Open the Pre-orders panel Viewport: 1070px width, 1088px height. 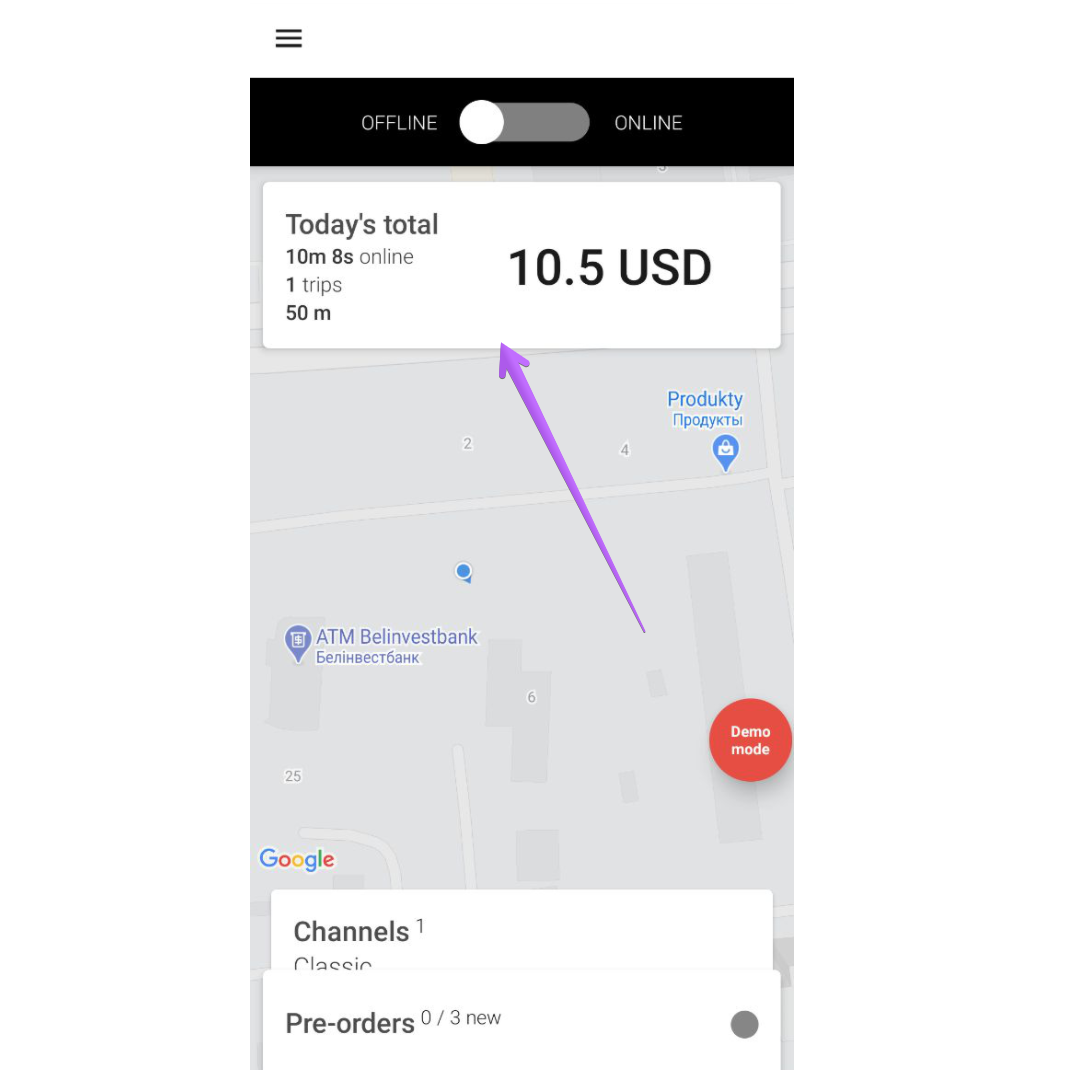click(521, 1023)
